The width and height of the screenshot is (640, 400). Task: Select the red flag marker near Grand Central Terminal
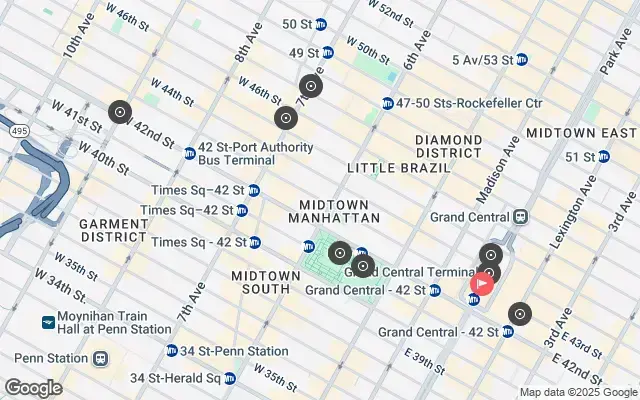[482, 283]
